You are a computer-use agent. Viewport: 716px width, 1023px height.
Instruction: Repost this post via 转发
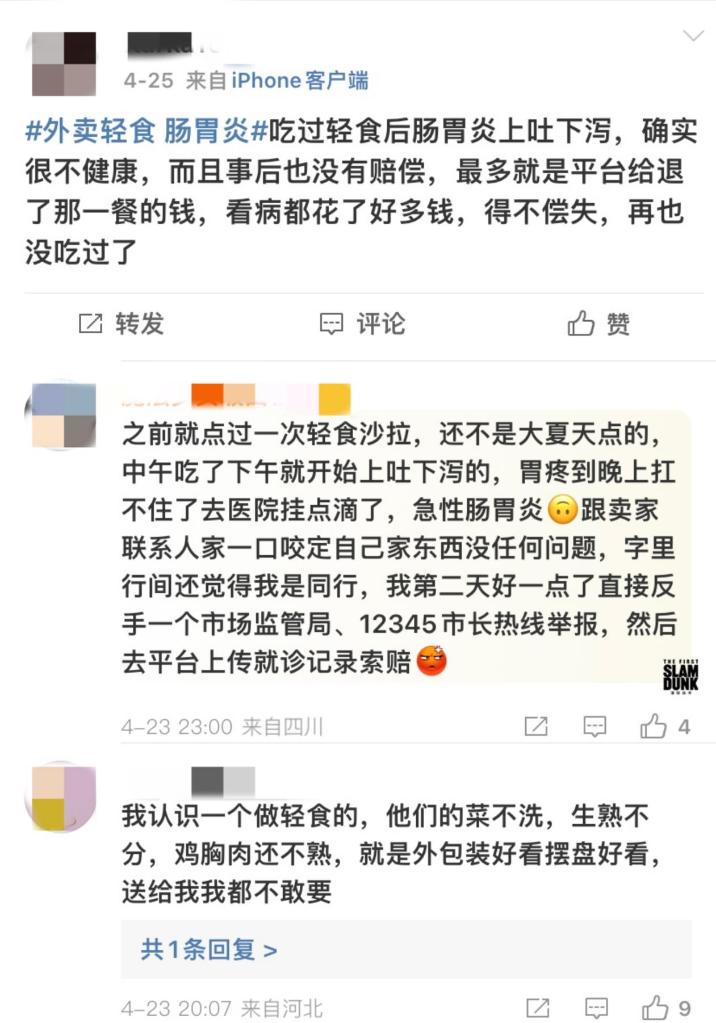click(x=121, y=324)
